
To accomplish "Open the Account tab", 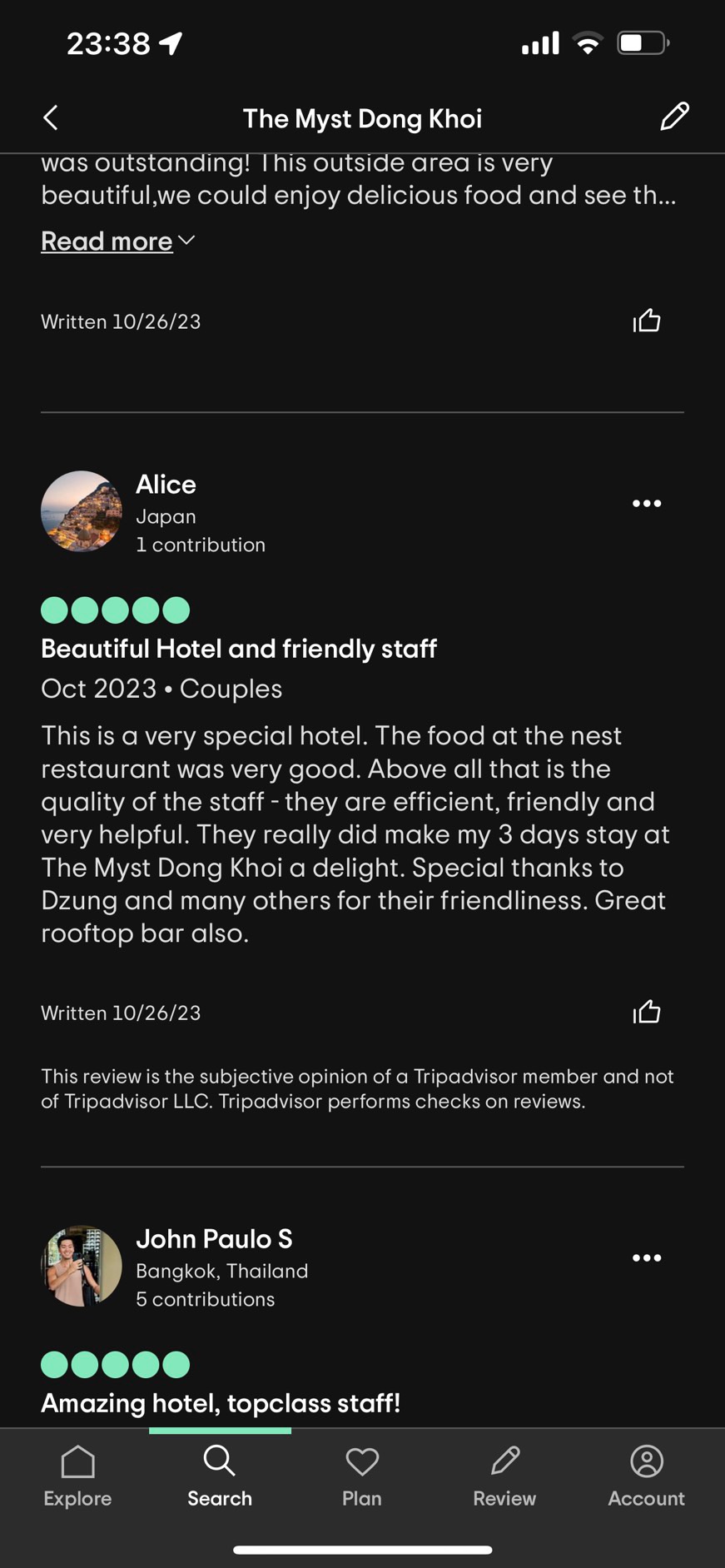I will [x=646, y=1476].
